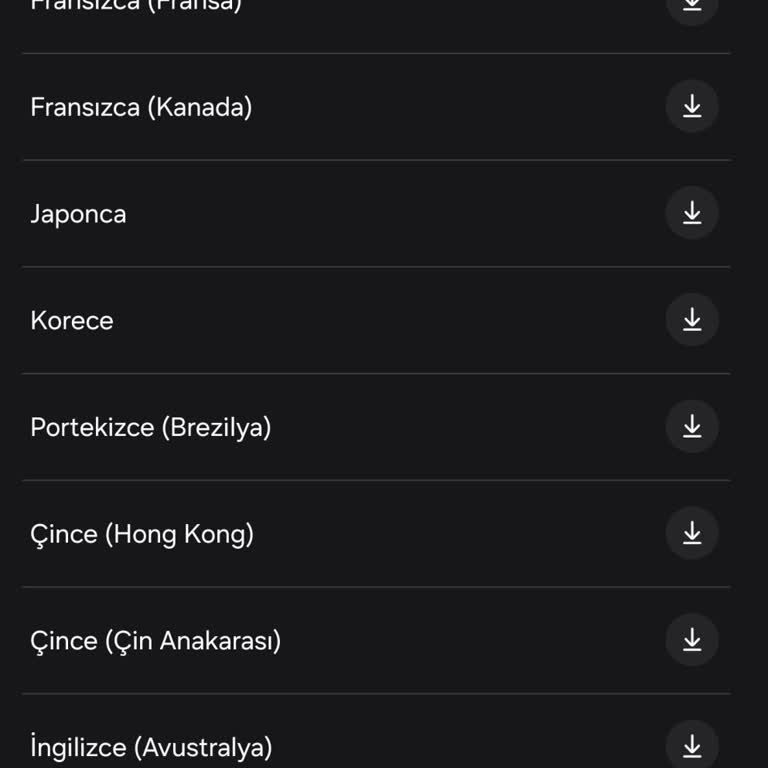Select the Korece language row
The height and width of the screenshot is (768, 768).
coord(72,321)
